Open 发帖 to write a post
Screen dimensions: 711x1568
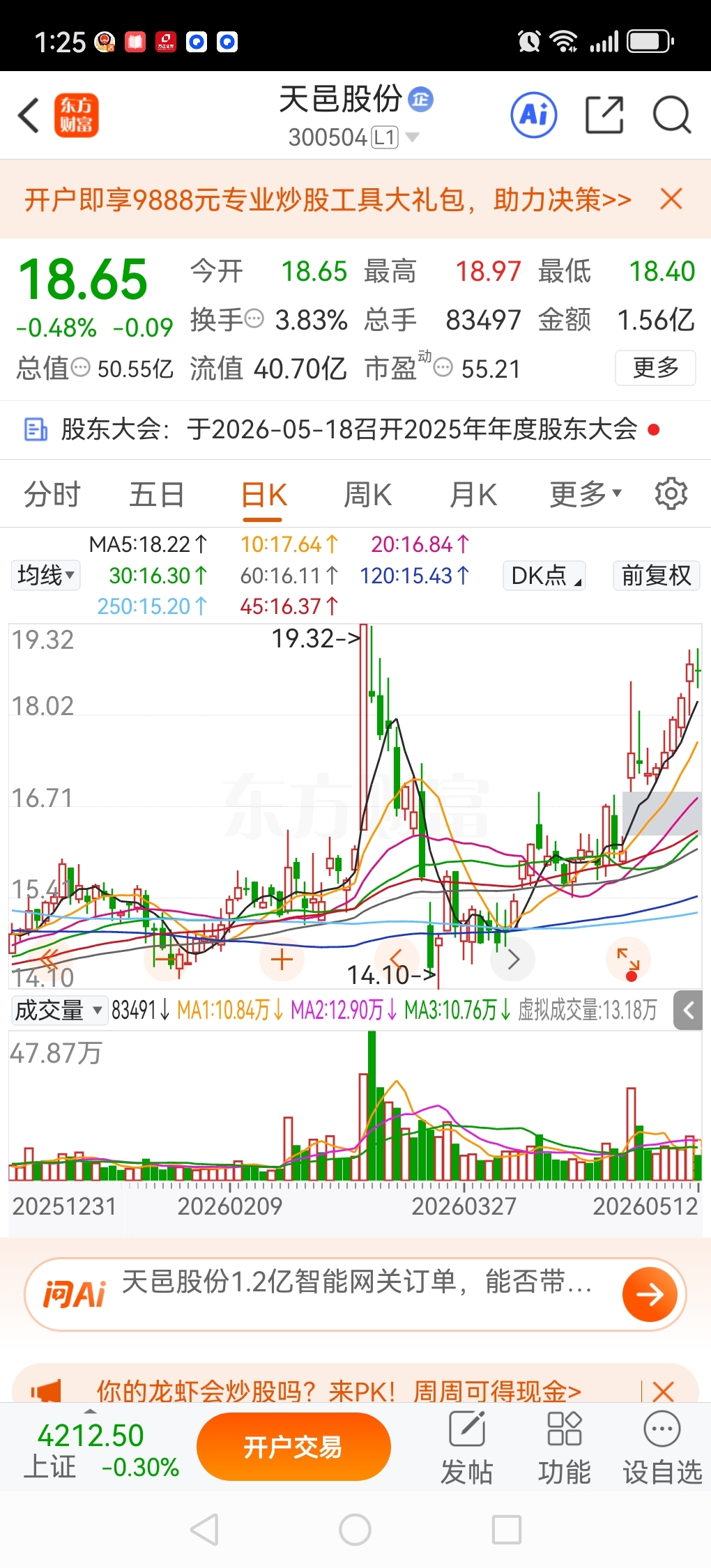pos(466,1448)
